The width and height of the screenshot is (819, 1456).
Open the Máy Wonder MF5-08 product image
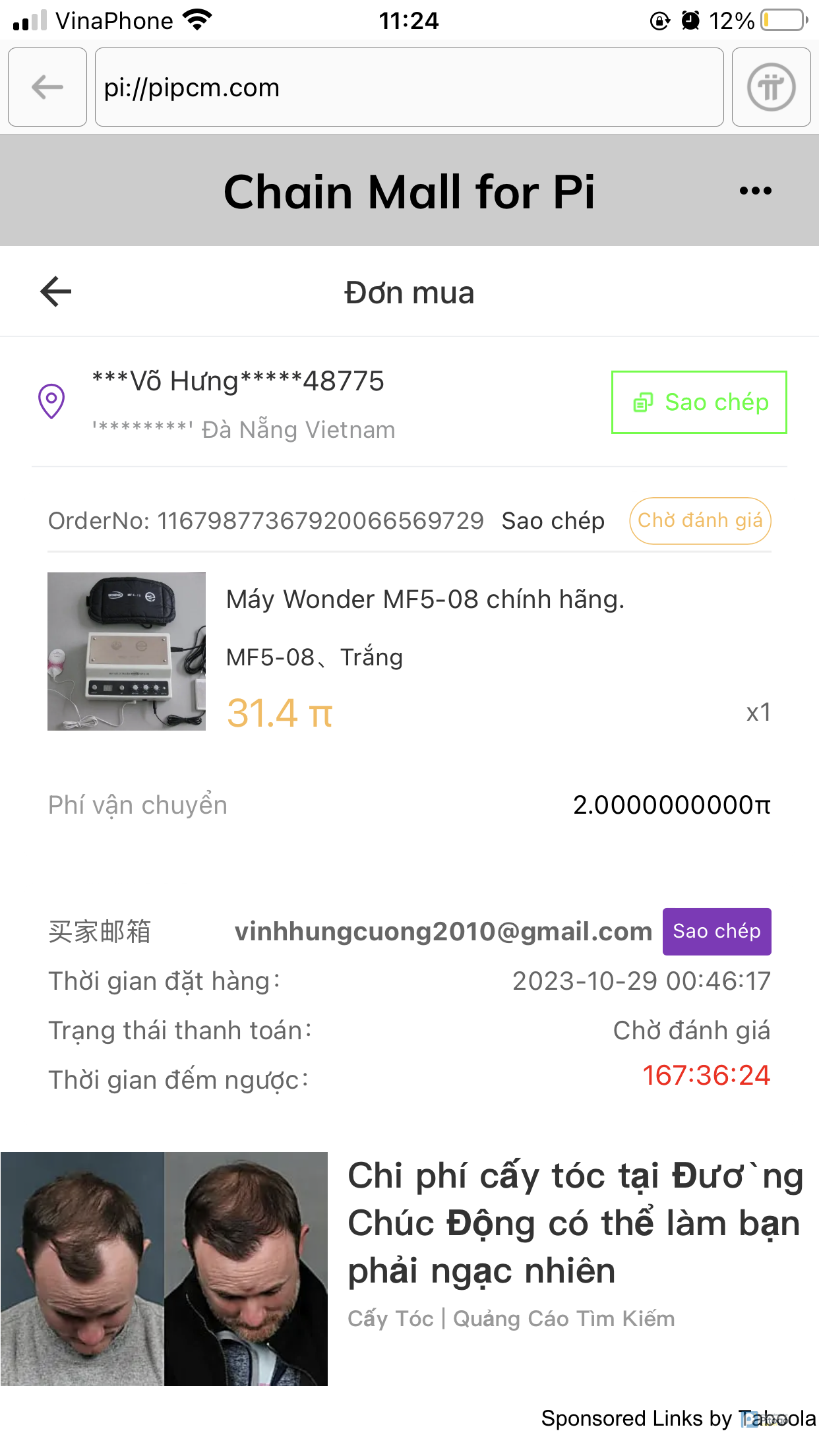pyautogui.click(x=127, y=652)
